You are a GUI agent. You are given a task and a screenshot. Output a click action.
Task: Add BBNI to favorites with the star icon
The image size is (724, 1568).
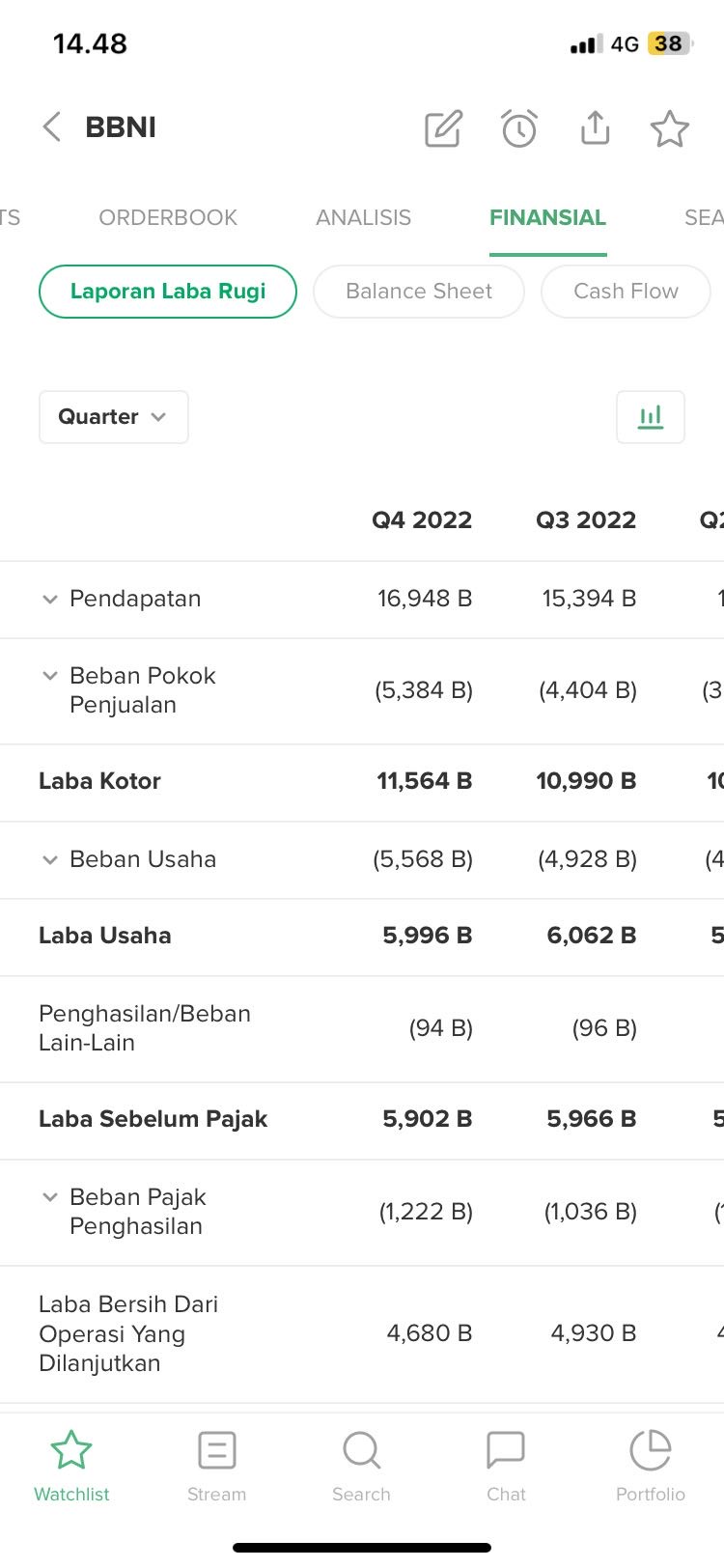tap(669, 128)
